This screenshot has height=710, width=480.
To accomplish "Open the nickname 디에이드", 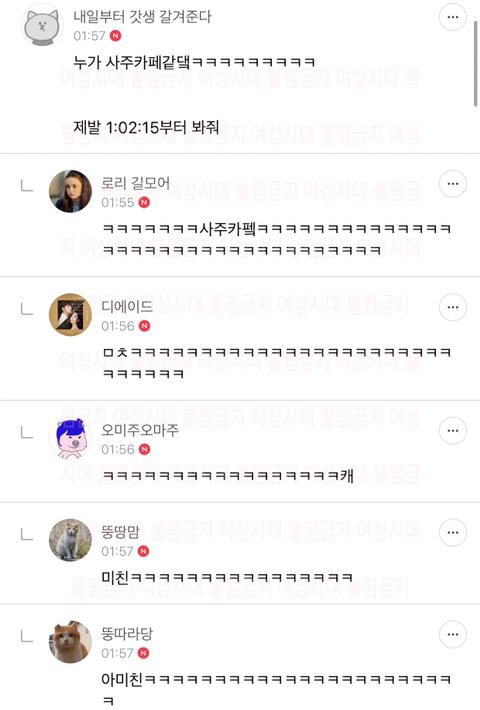I will (x=127, y=307).
